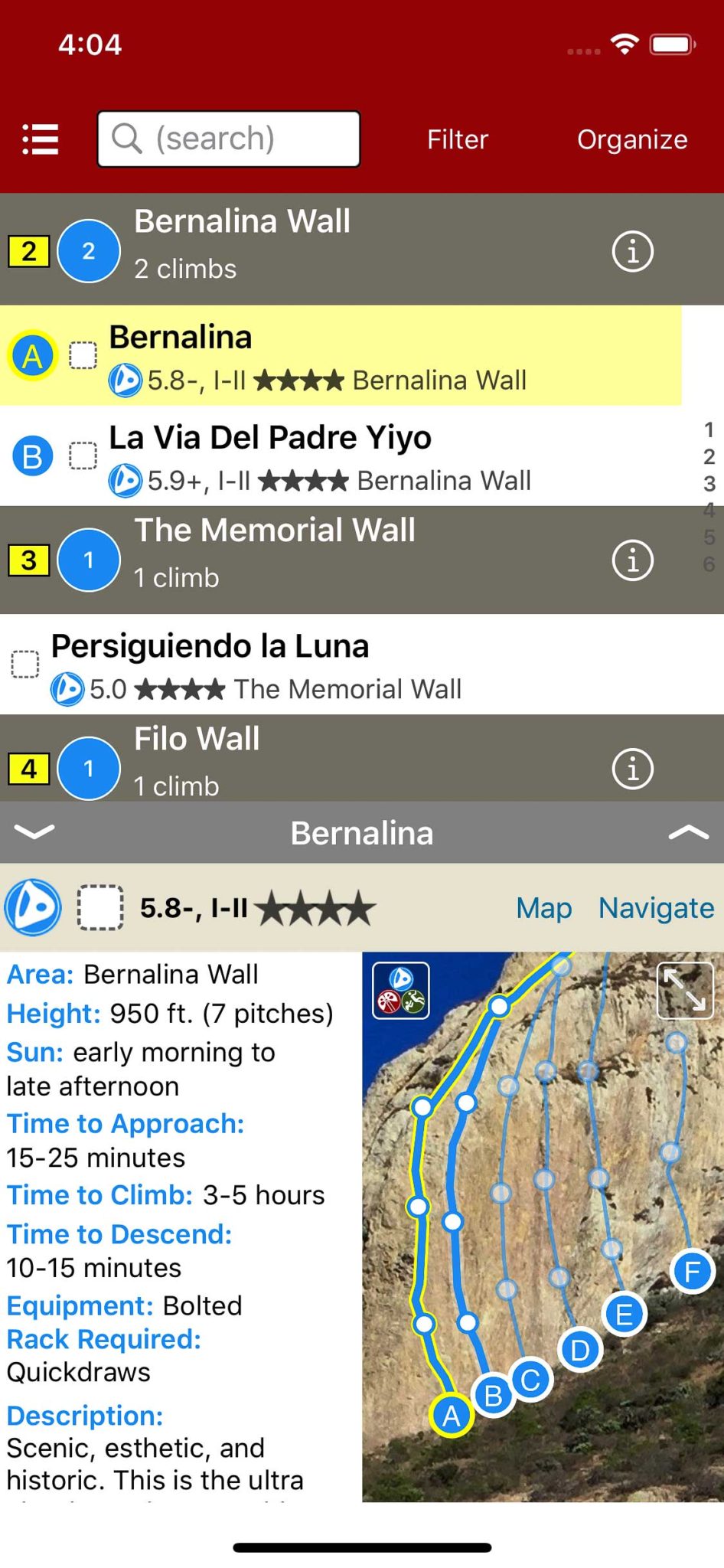This screenshot has height=1568, width=724.
Task: Open the Map link
Action: pos(543,908)
